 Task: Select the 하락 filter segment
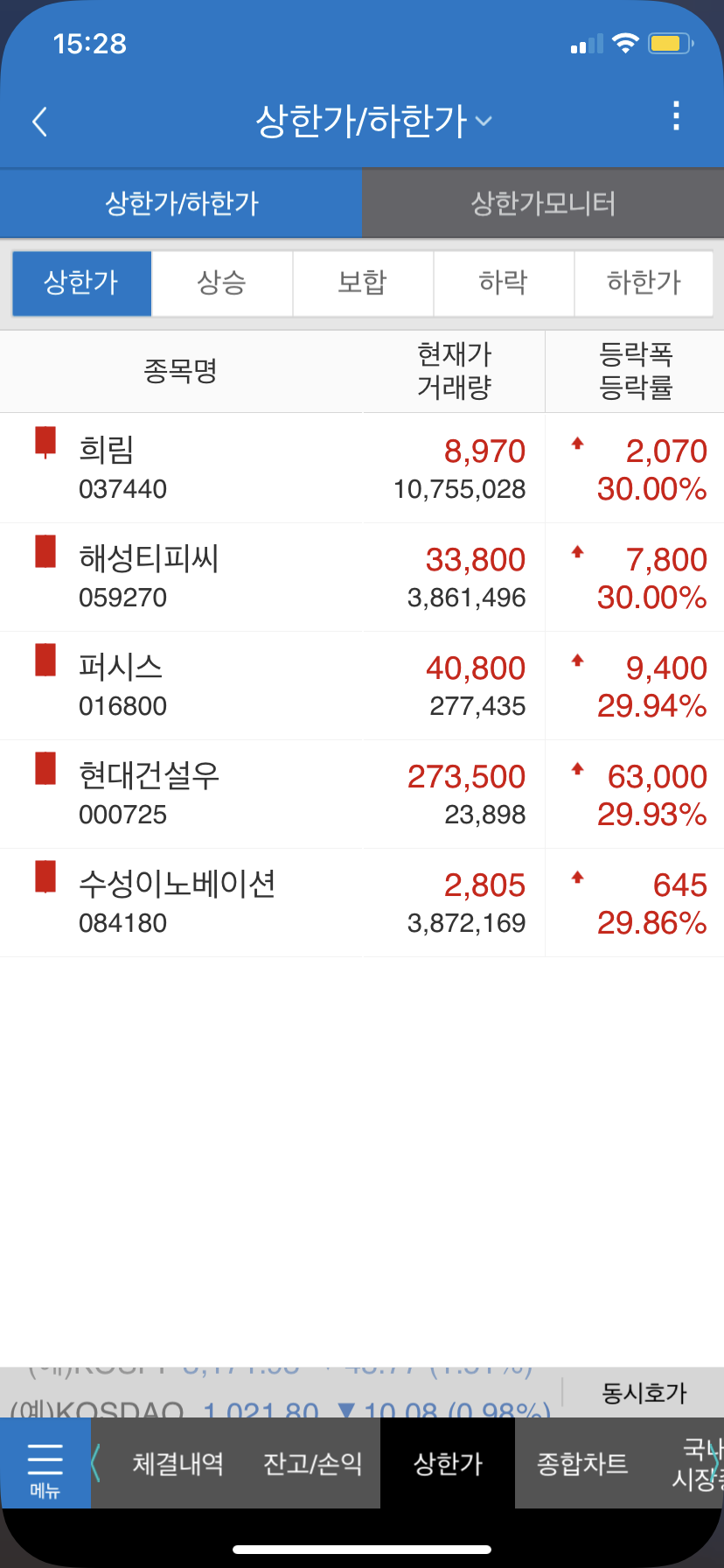point(504,283)
